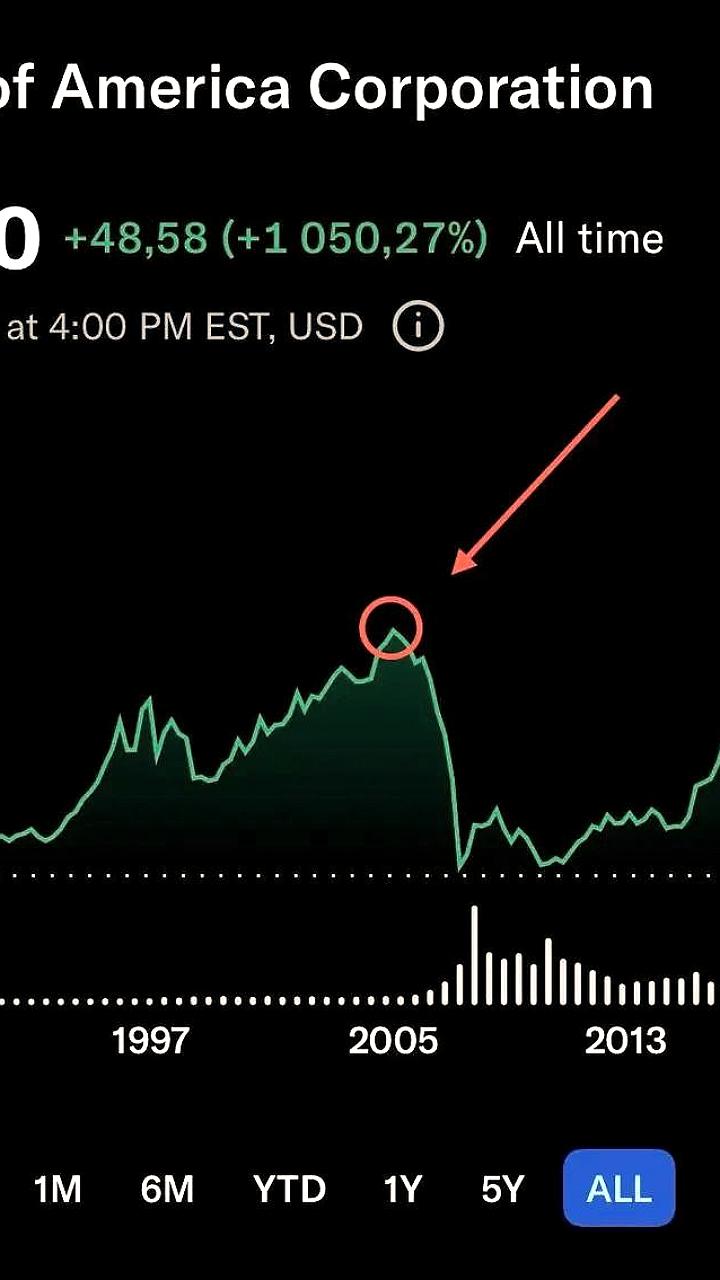The height and width of the screenshot is (1280, 720).
Task: Select the 6M time range
Action: [167, 1190]
